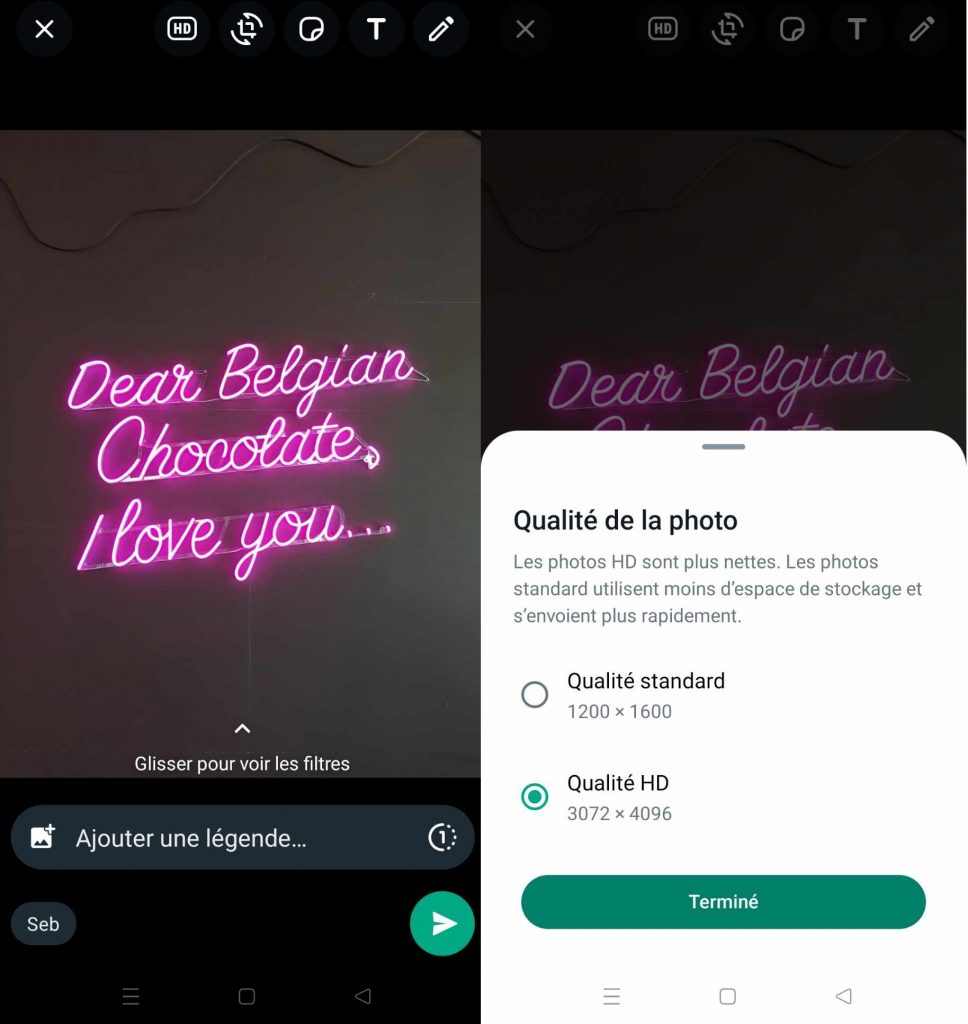
Task: Confirm with the 'Terminé' button
Action: click(723, 902)
